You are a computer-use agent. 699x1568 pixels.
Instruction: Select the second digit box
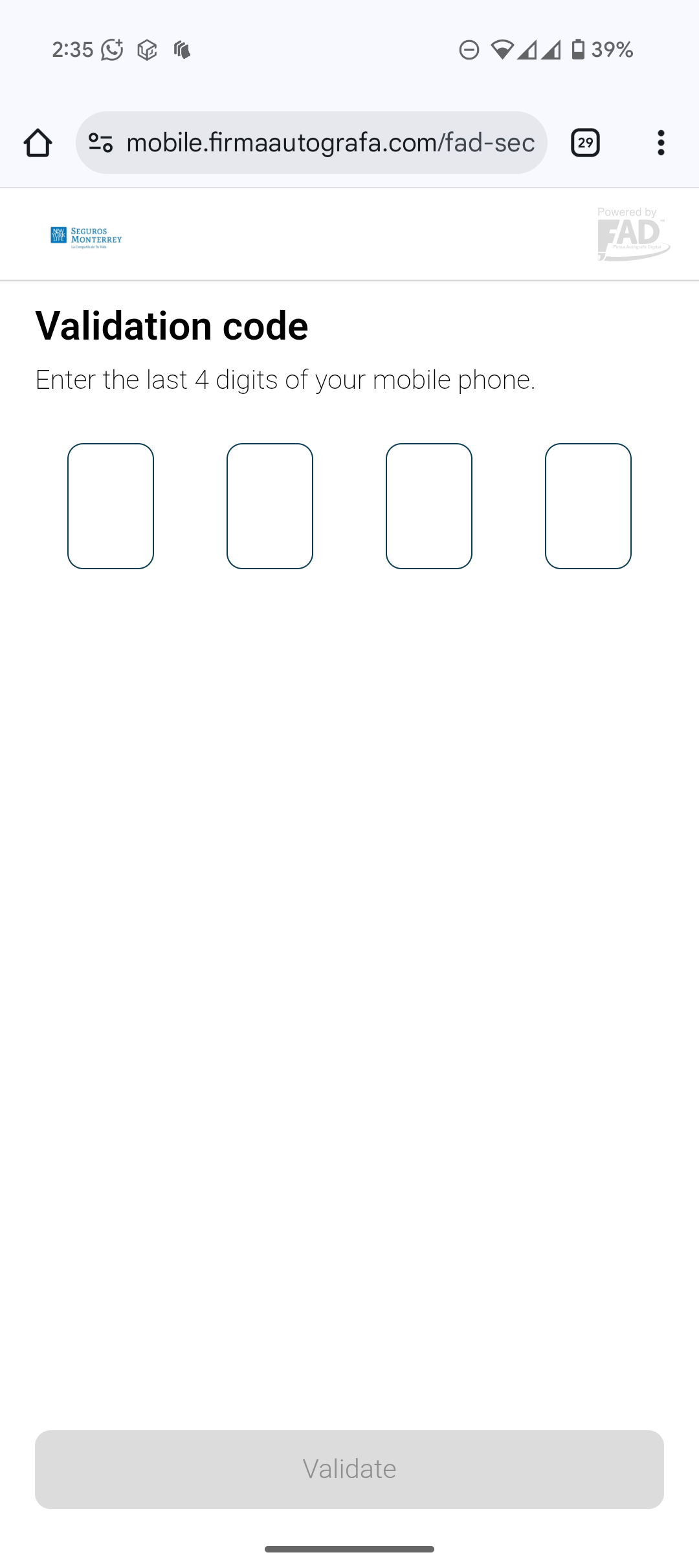pos(270,506)
